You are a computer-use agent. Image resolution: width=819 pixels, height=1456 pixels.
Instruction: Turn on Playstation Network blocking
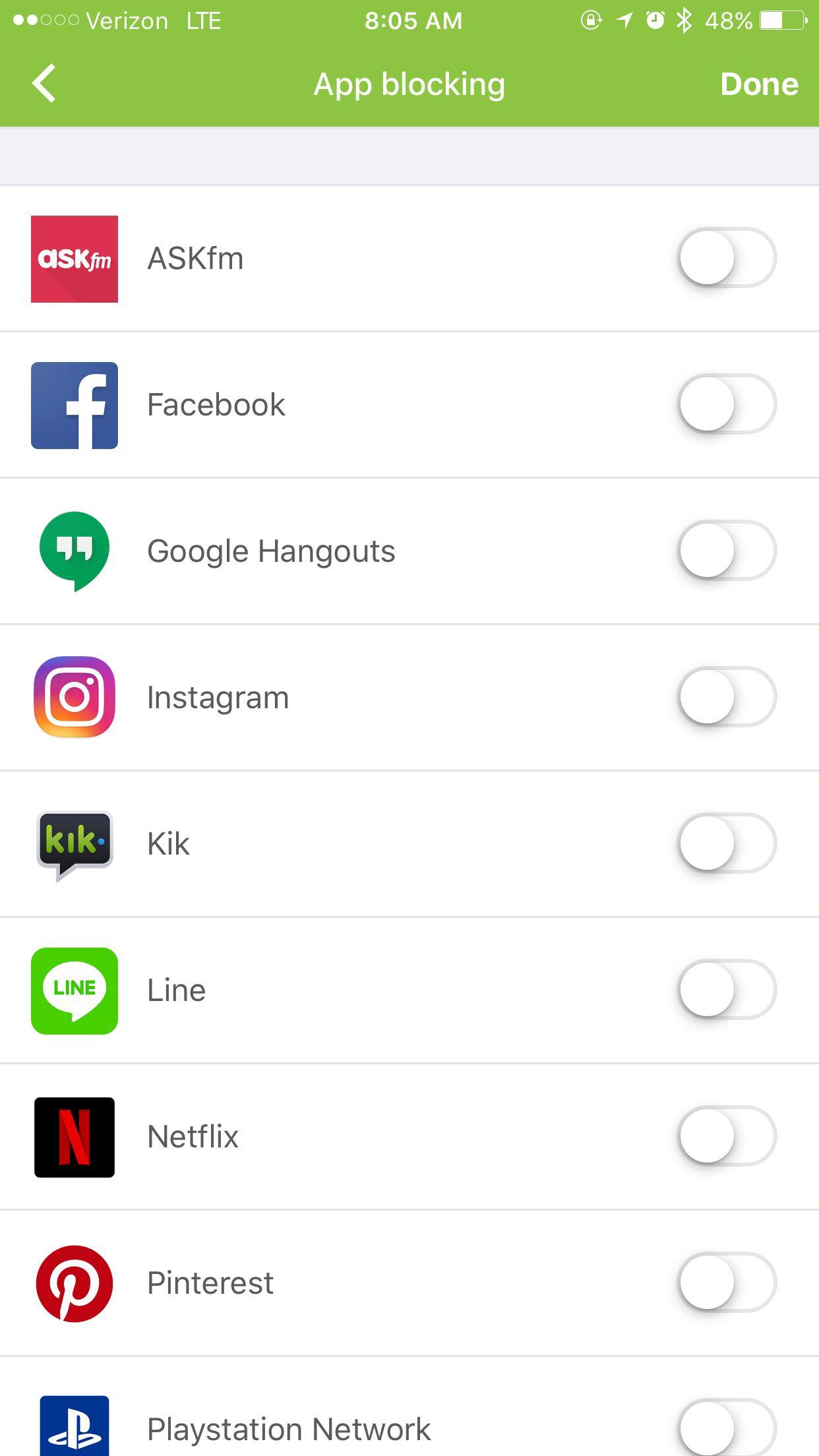727,1428
